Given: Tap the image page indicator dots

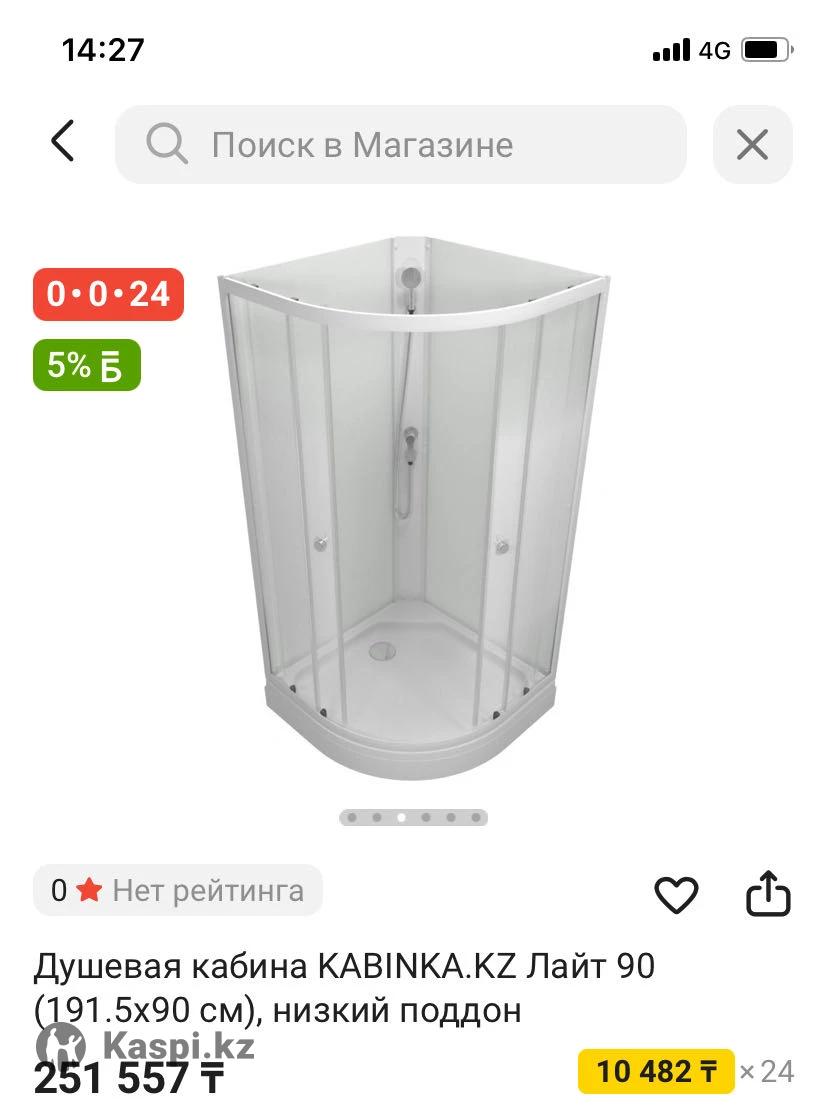Looking at the screenshot, I should (x=413, y=817).
